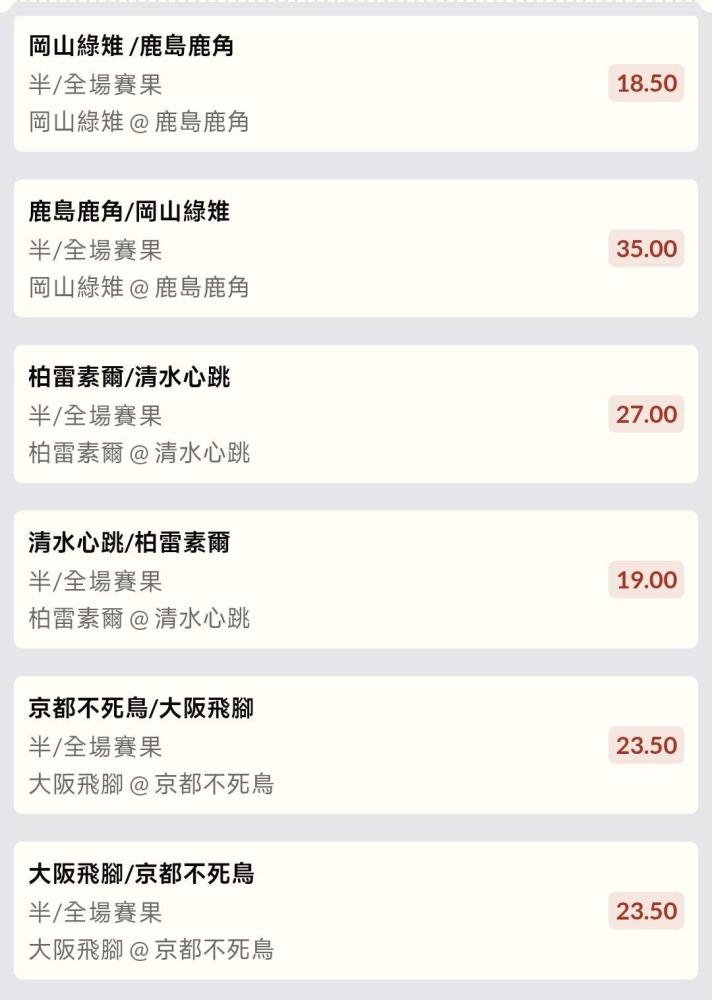Select odds 35.00 for 鹿島鹿角/岡山綠雉
The image size is (712, 1000).
pos(646,249)
